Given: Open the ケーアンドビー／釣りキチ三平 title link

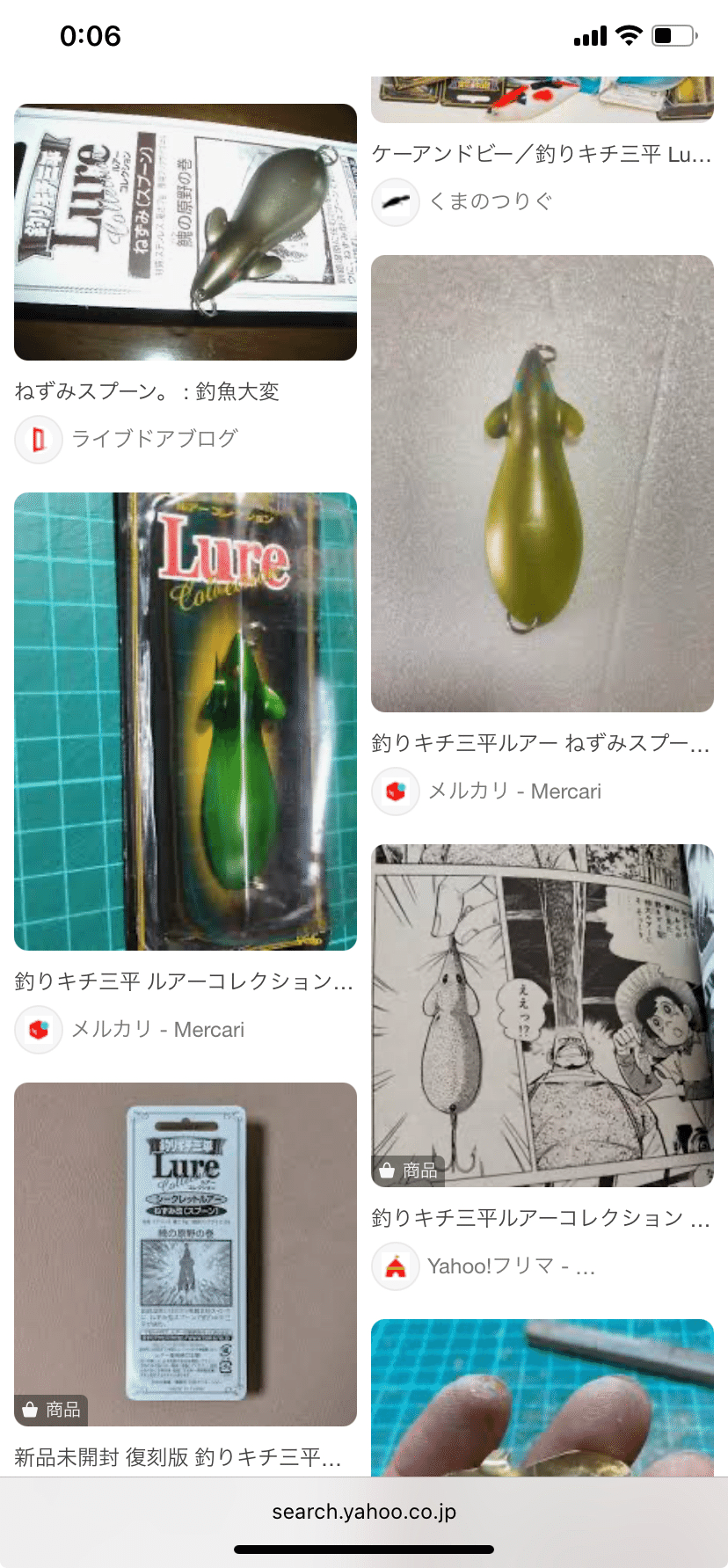Looking at the screenshot, I should [541, 156].
